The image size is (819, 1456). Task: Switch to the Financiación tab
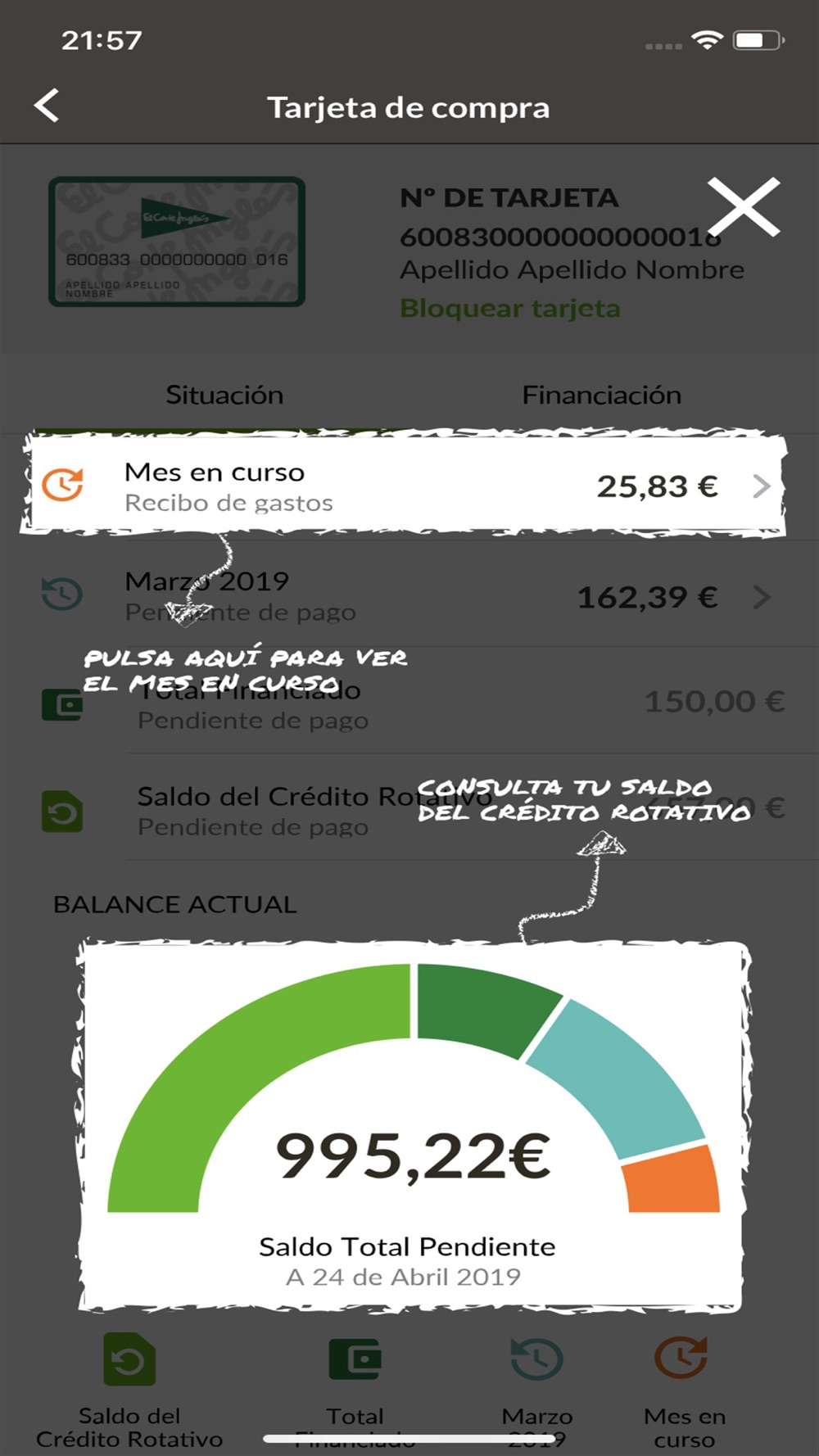601,395
